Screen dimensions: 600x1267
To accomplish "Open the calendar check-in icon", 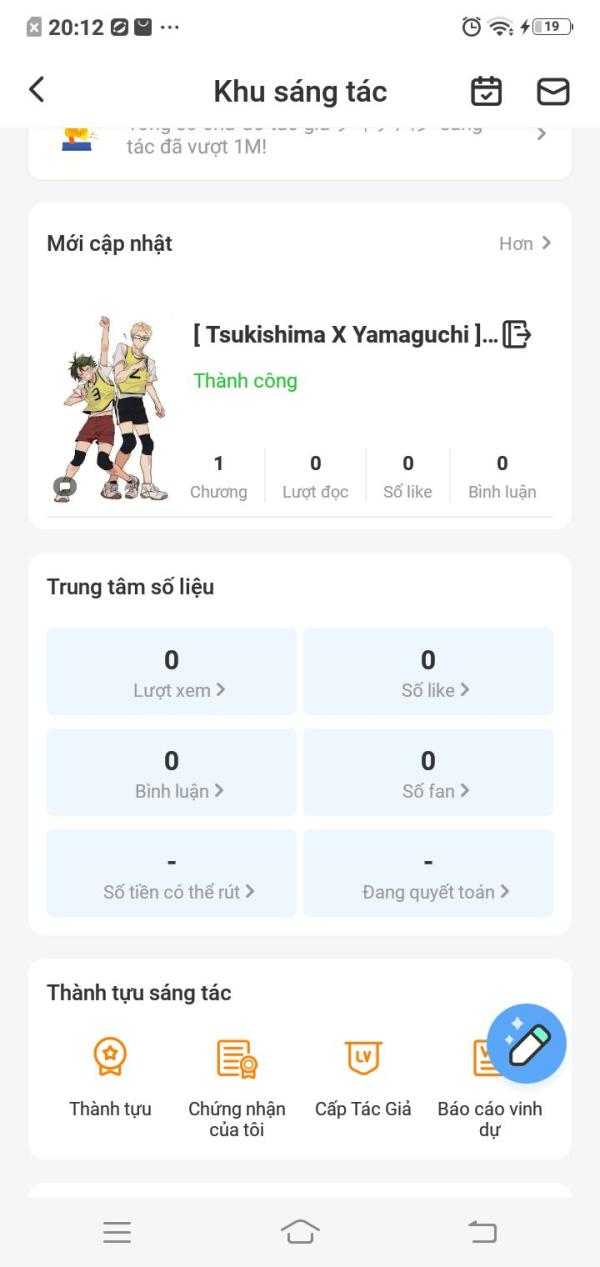I will point(486,91).
